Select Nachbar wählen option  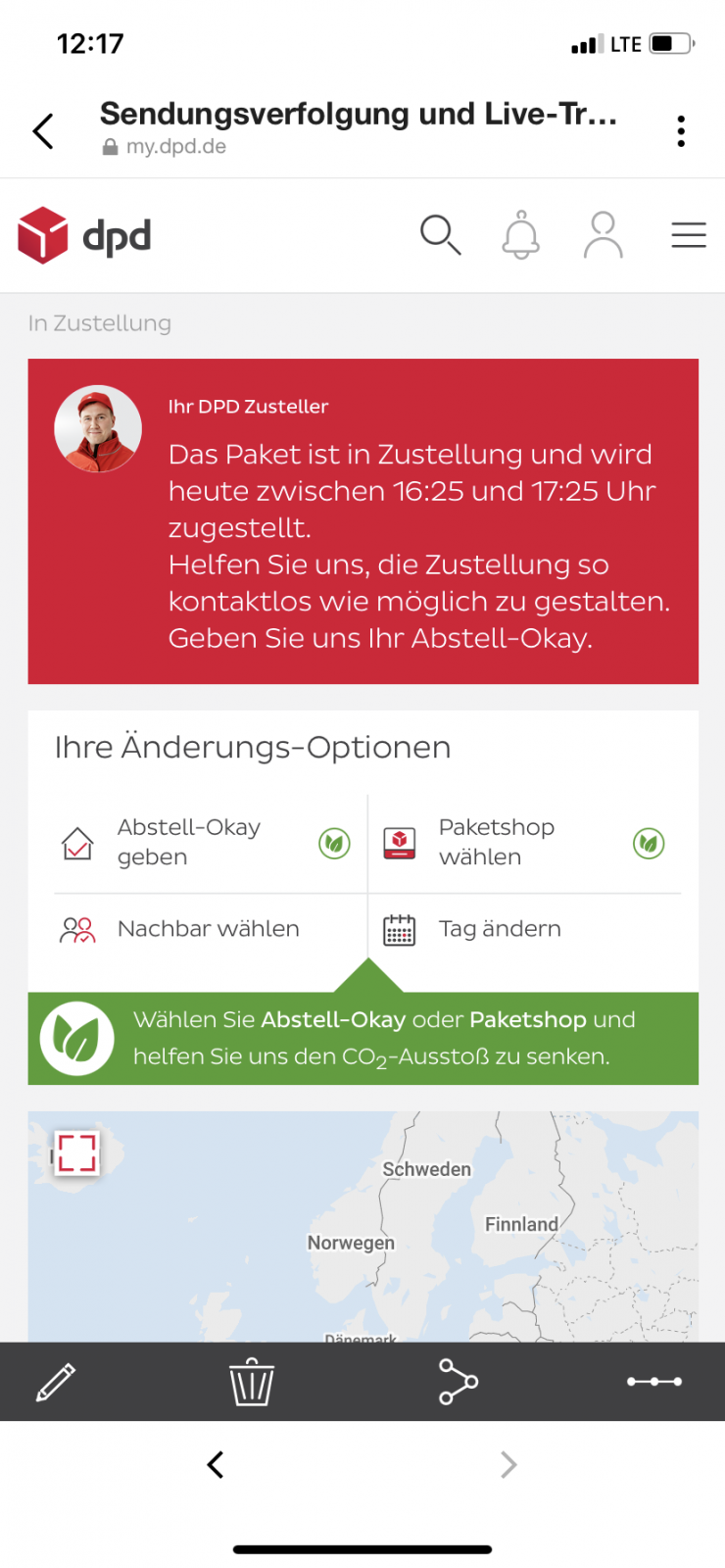(208, 929)
